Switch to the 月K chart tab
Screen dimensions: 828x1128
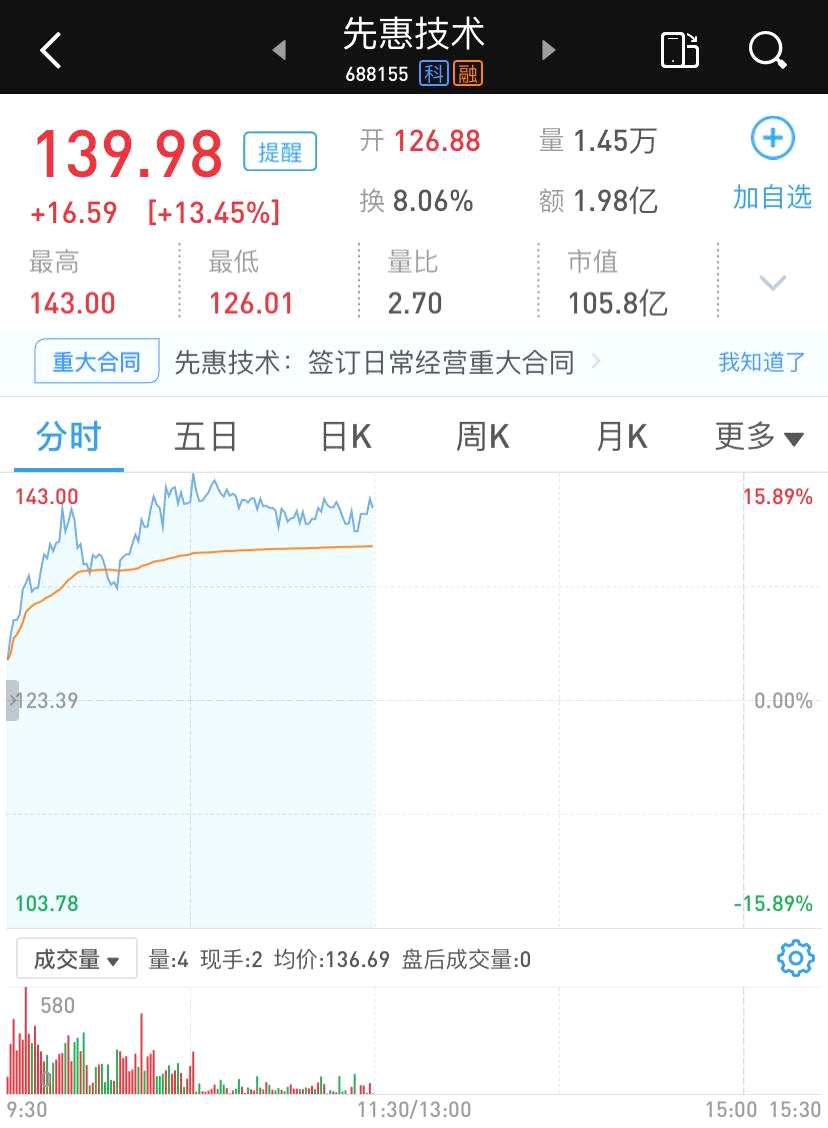(x=621, y=437)
